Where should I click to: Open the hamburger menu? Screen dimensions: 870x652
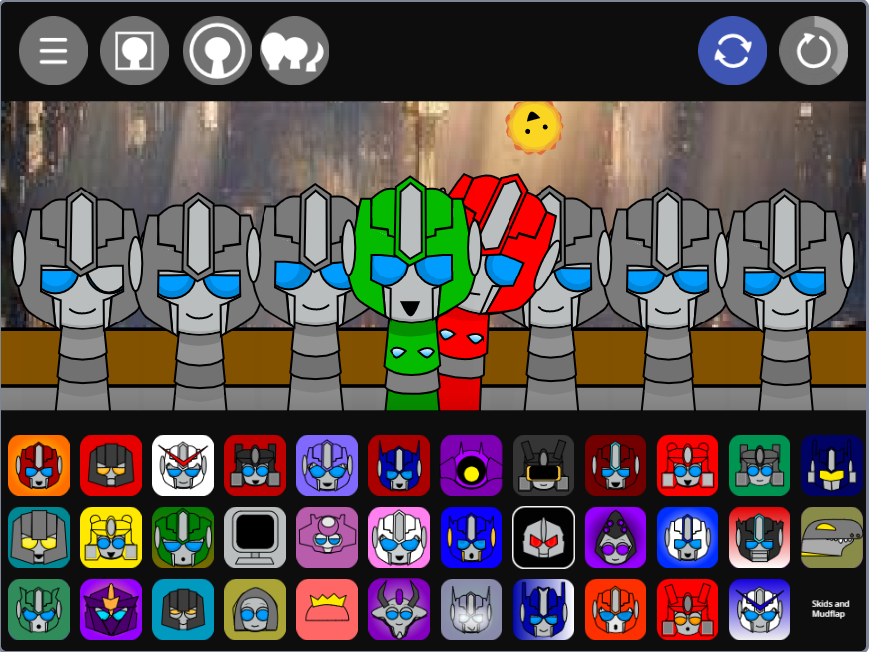click(53, 51)
